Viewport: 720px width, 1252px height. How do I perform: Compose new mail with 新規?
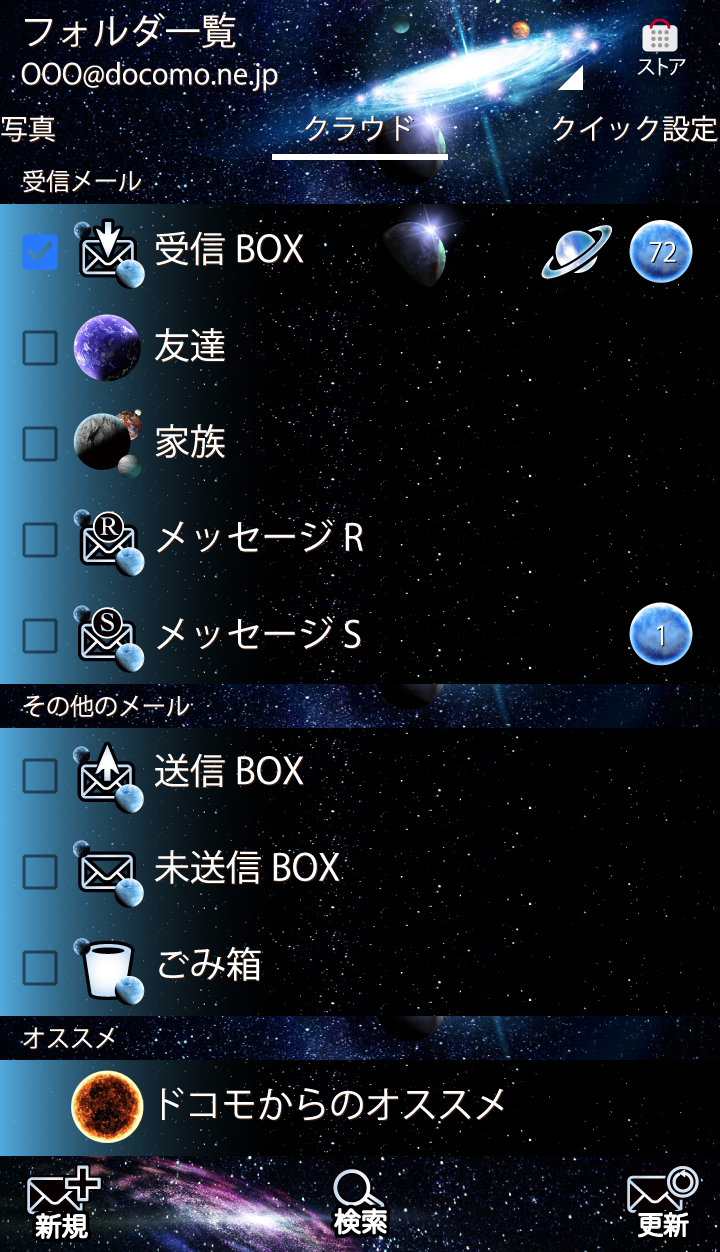62,1205
